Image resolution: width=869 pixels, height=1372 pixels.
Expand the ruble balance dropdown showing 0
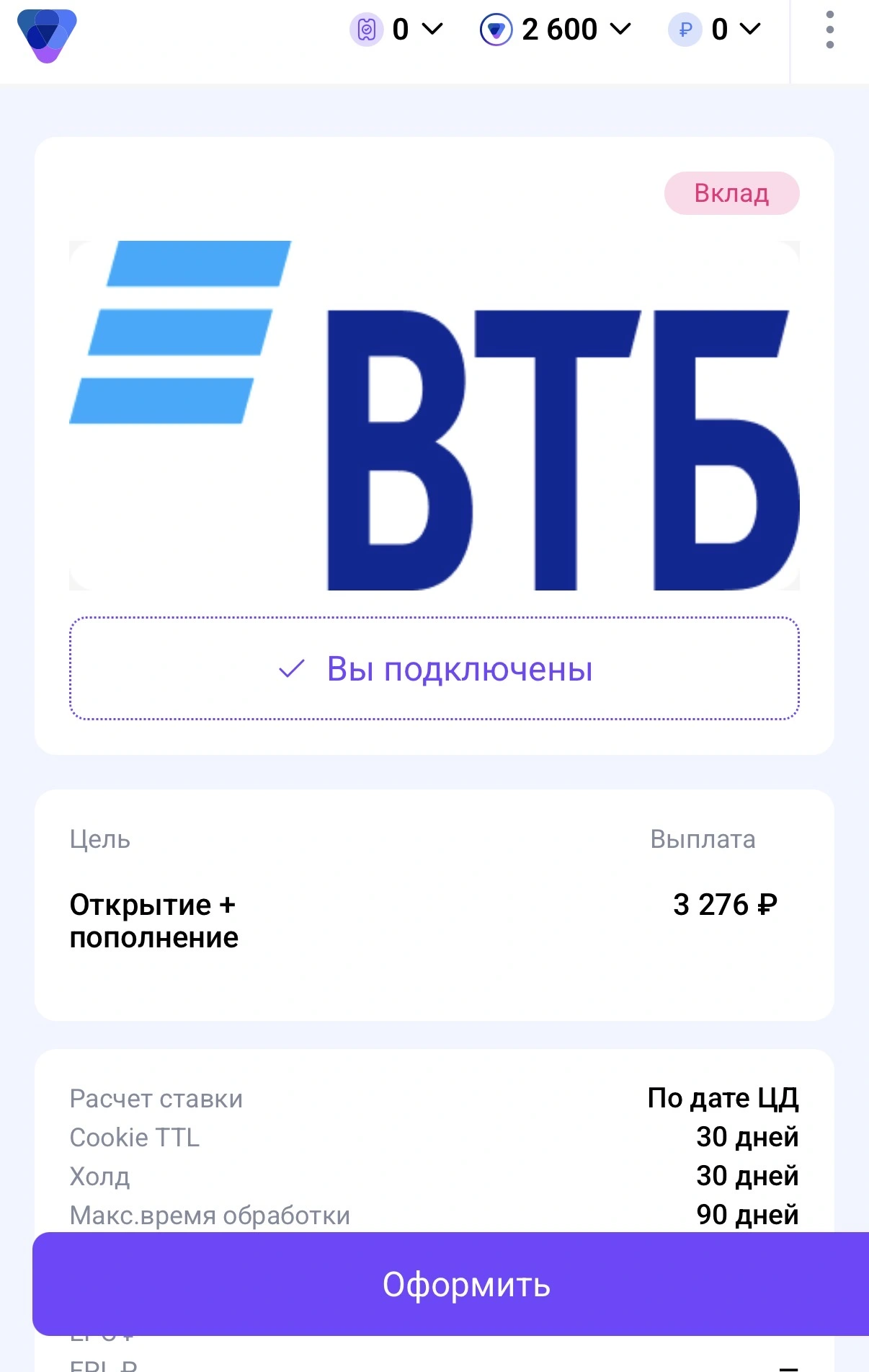click(715, 30)
